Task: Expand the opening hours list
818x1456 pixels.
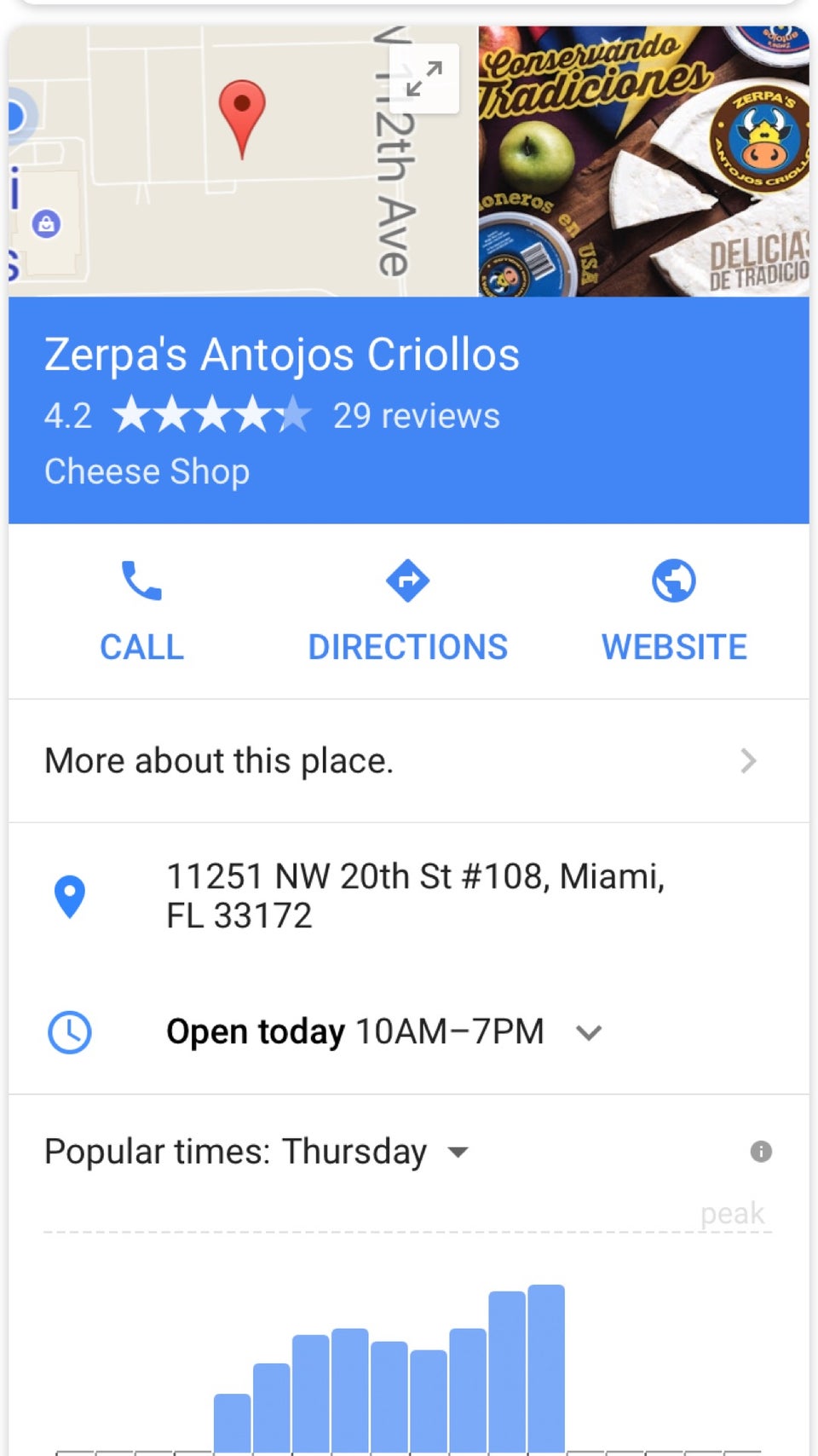Action: [x=589, y=1032]
